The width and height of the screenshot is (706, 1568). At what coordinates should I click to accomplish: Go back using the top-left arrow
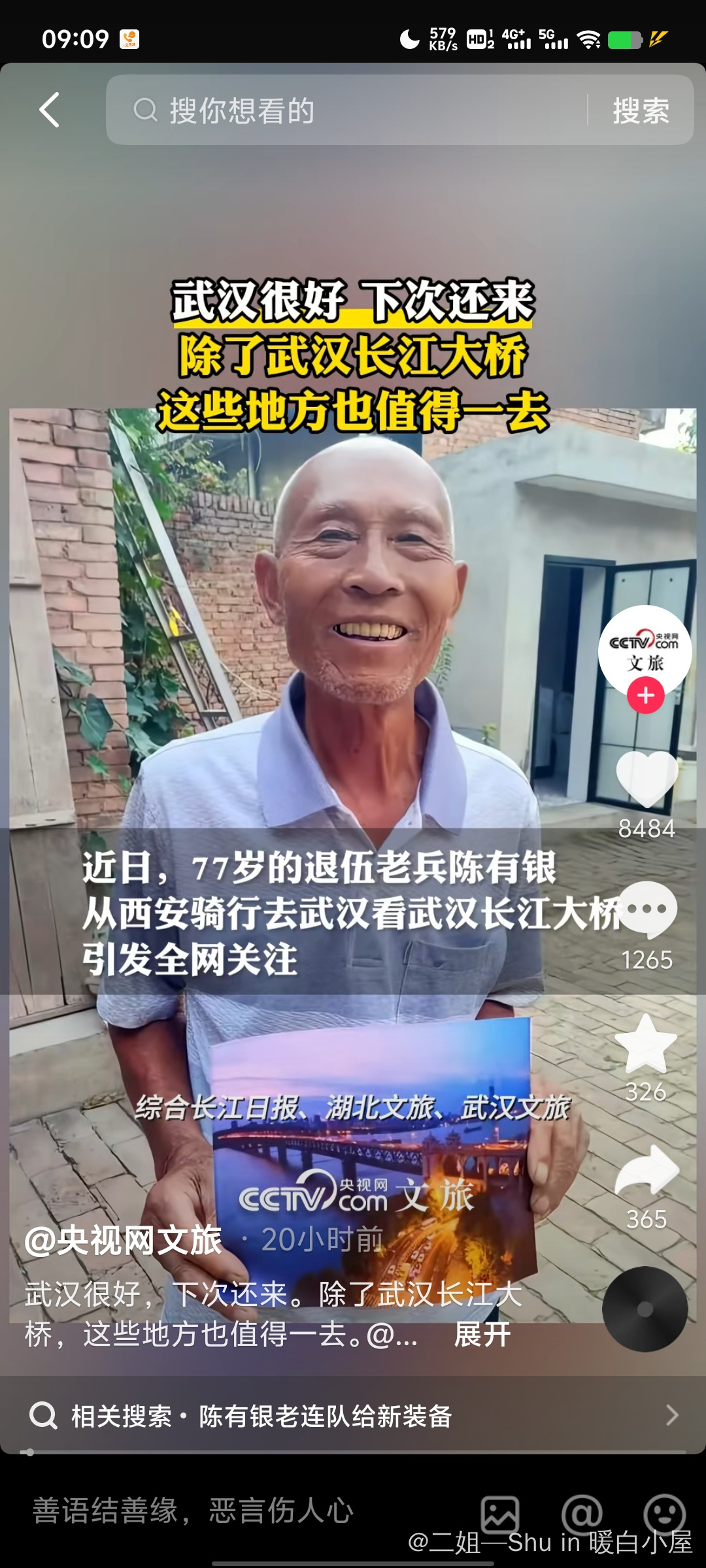(x=50, y=110)
